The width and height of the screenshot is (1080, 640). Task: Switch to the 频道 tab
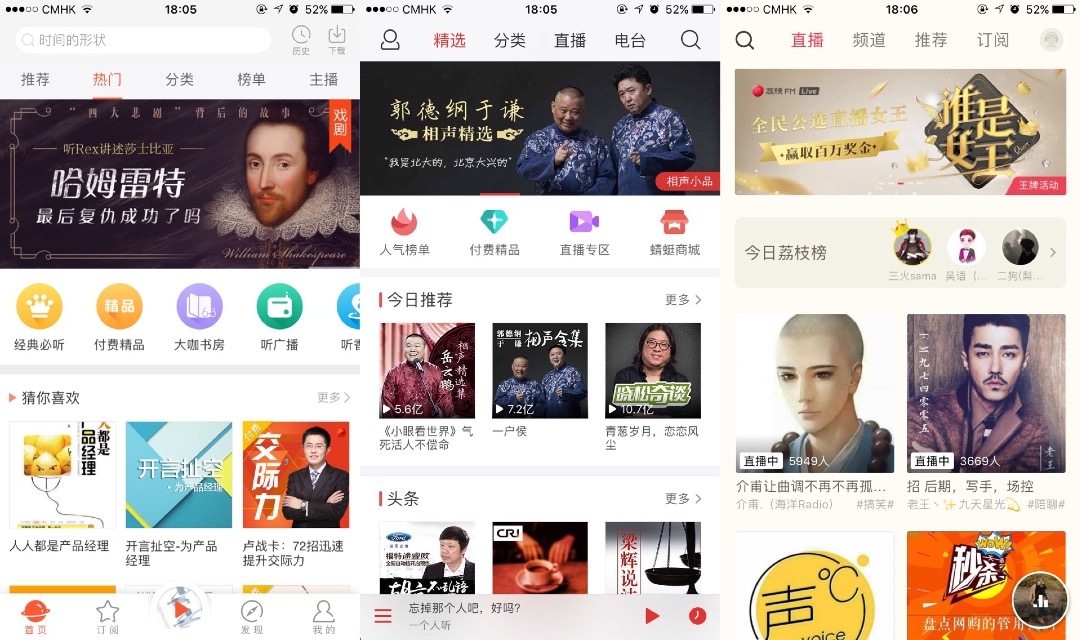coord(869,40)
